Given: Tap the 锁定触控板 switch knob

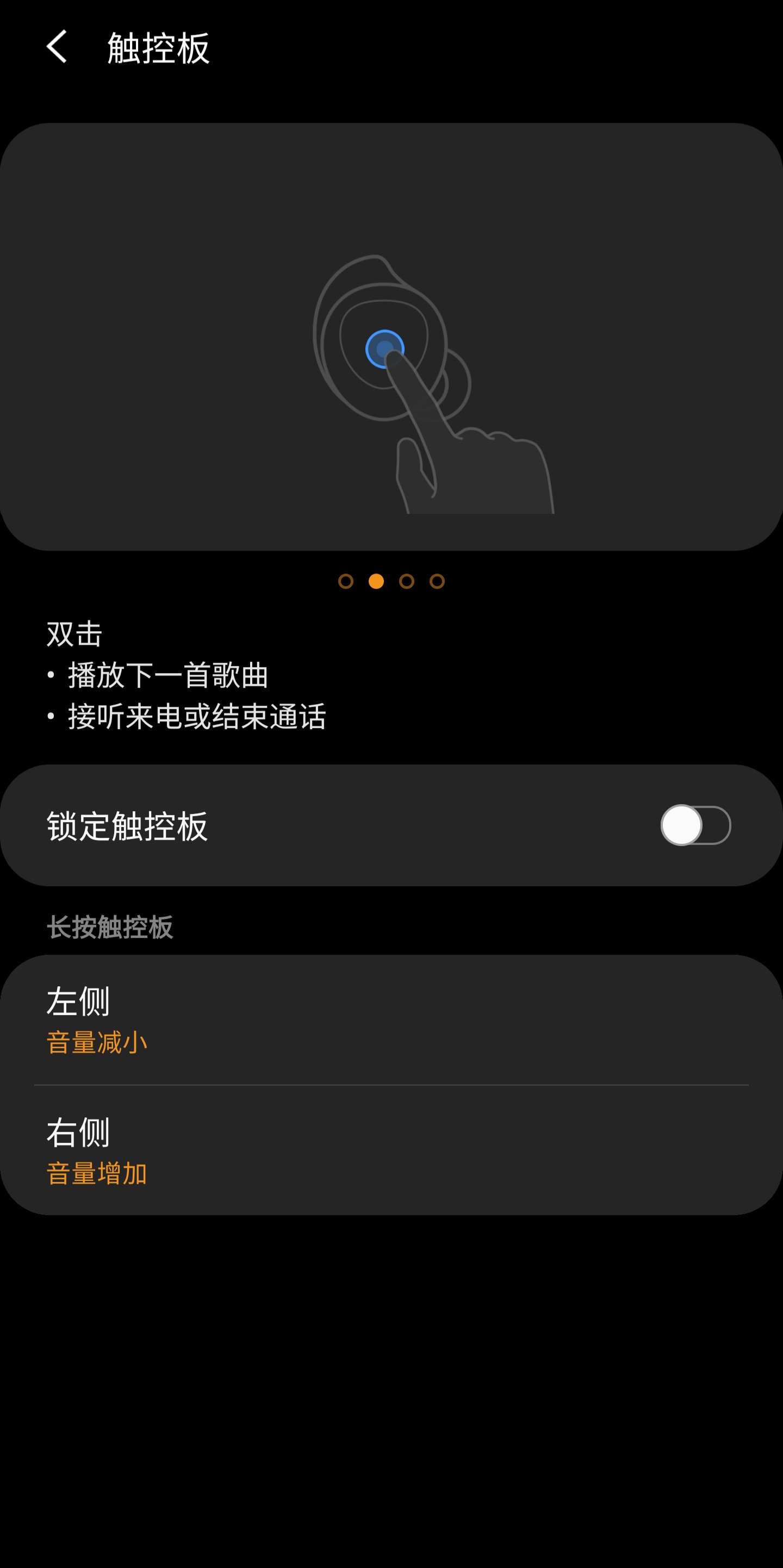Looking at the screenshot, I should pyautogui.click(x=681, y=826).
